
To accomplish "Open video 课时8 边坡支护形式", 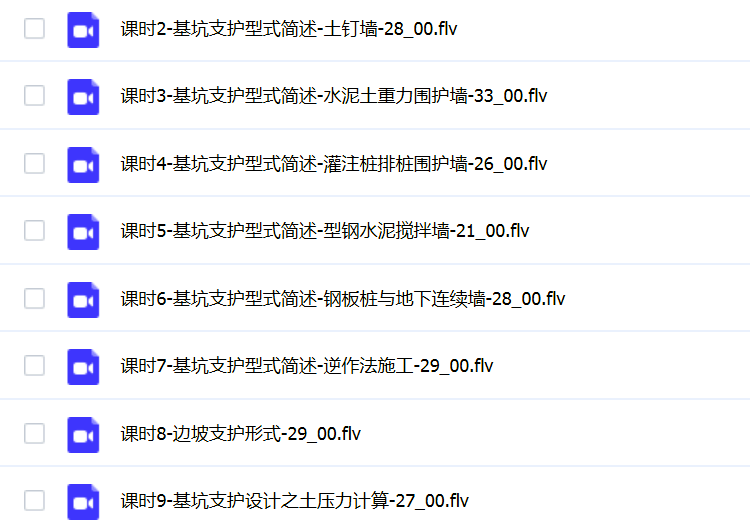I will click(x=240, y=433).
